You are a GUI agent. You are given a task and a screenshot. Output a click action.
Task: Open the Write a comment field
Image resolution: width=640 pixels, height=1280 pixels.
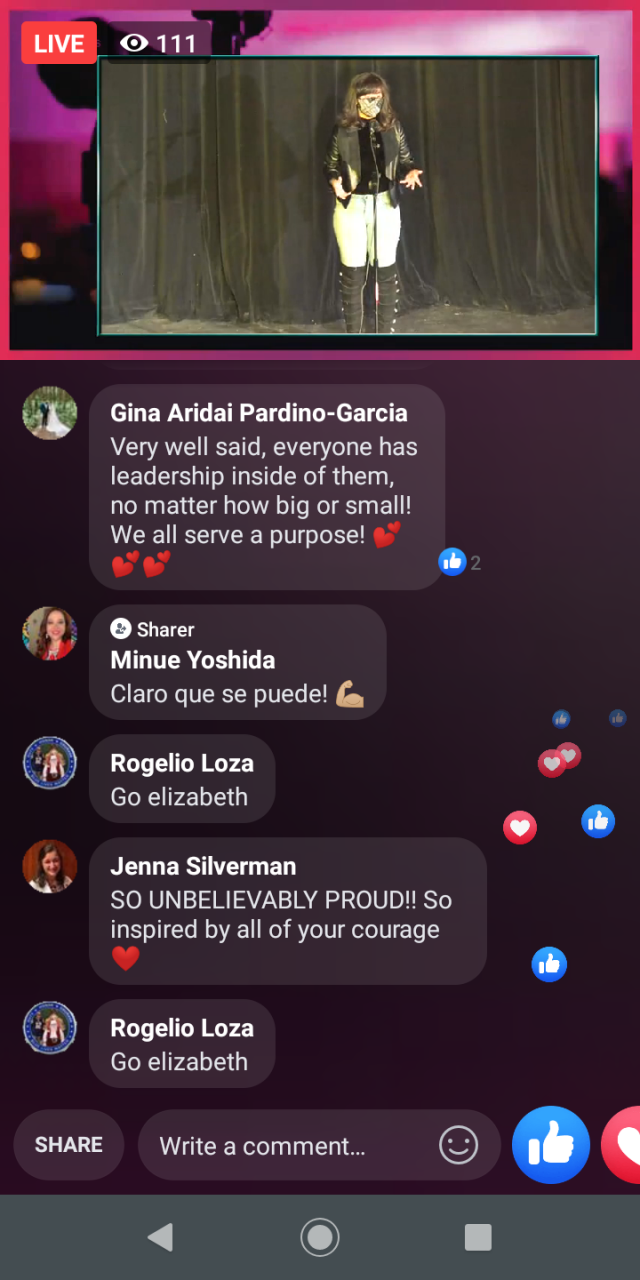(290, 1145)
